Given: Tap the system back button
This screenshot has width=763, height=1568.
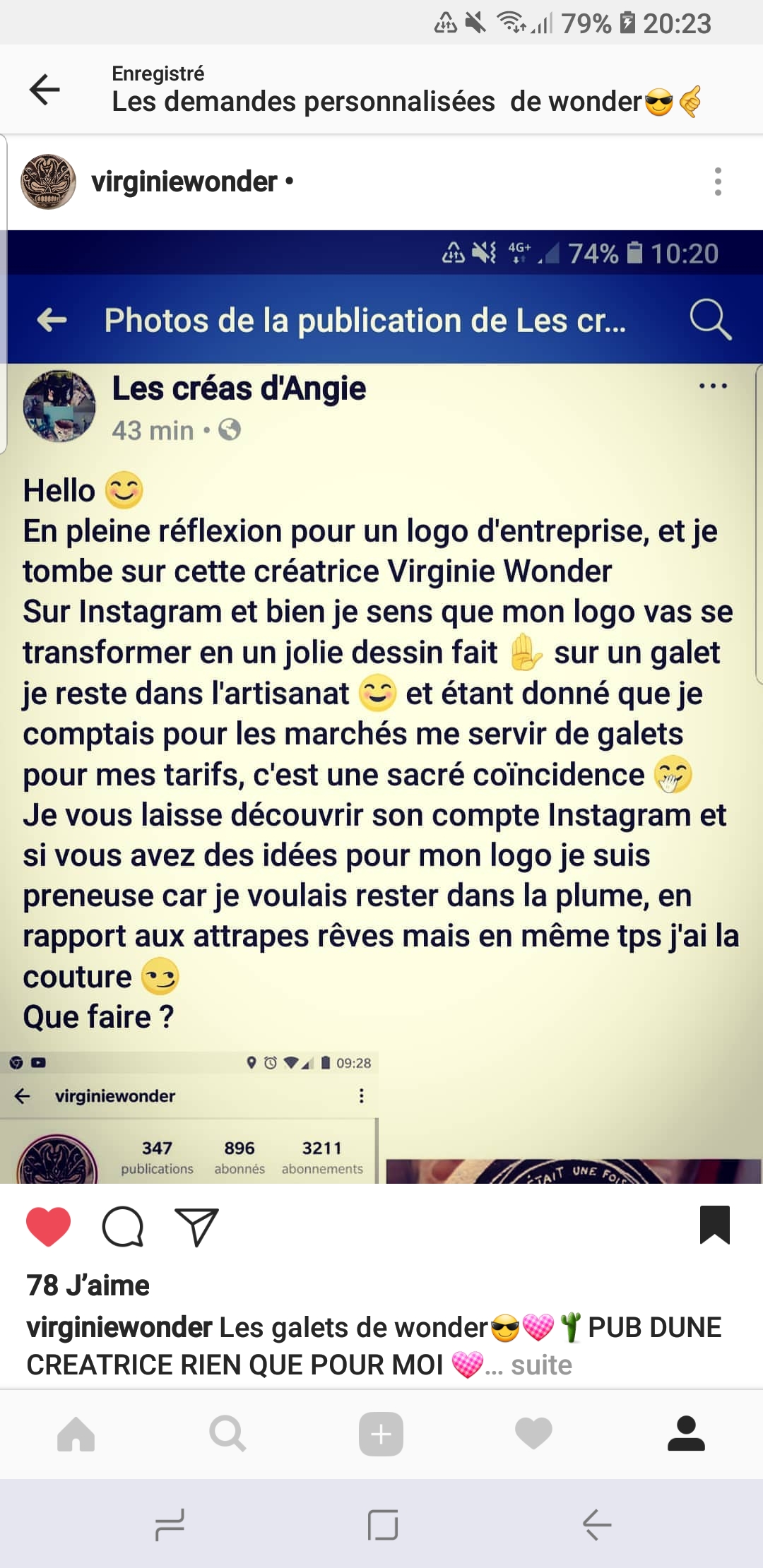Looking at the screenshot, I should pyautogui.click(x=597, y=1525).
